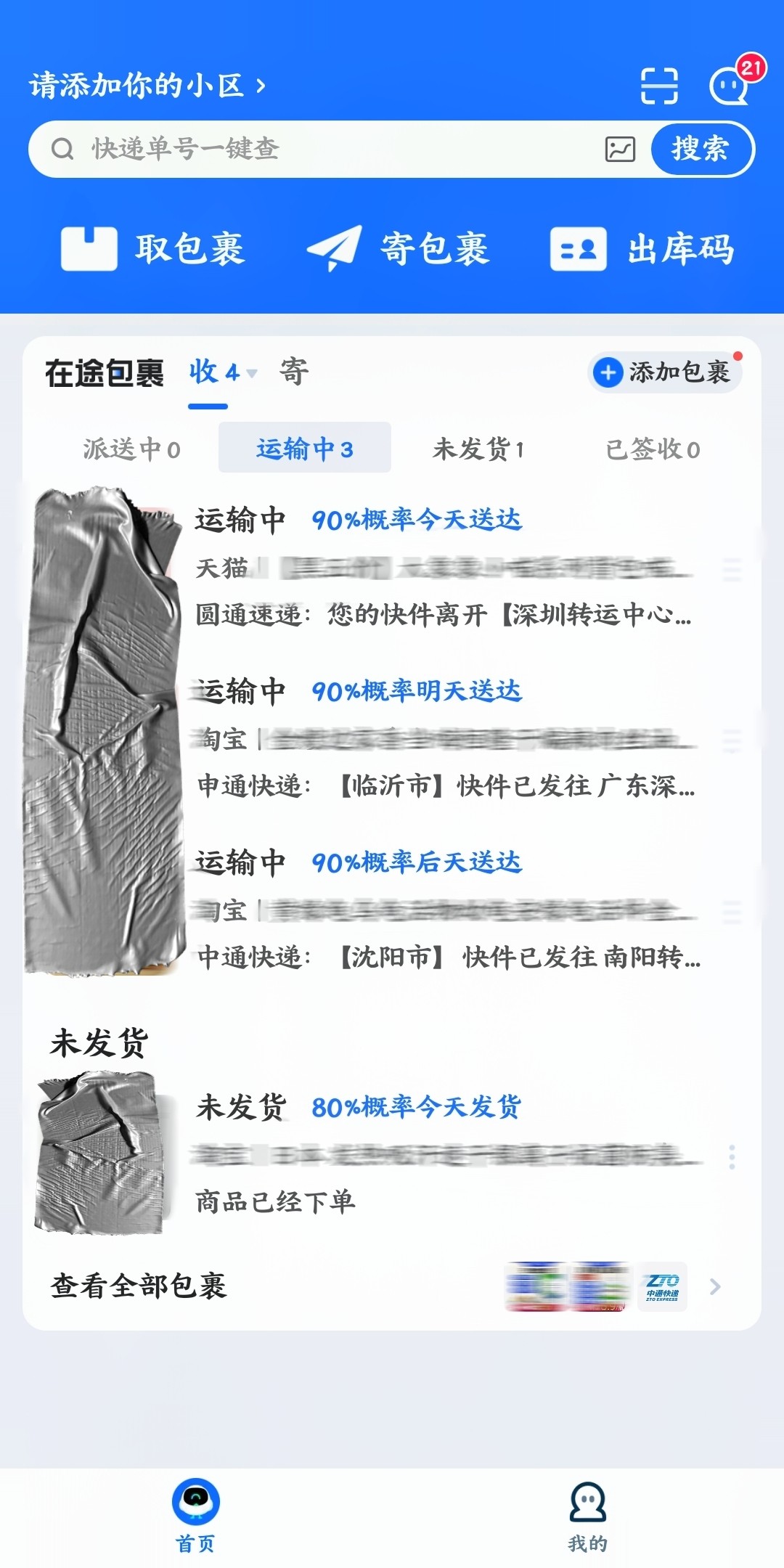Tap 添加包裹 button

[664, 372]
